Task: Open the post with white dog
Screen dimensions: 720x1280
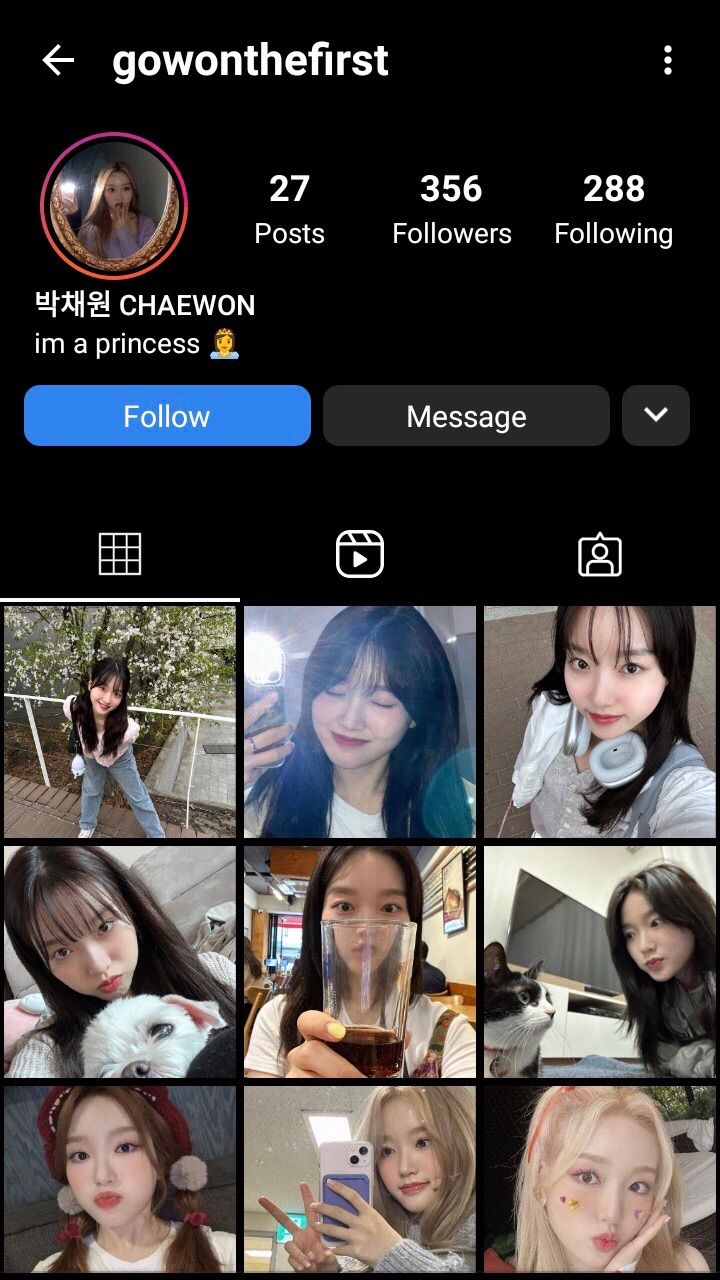Action: (120, 961)
